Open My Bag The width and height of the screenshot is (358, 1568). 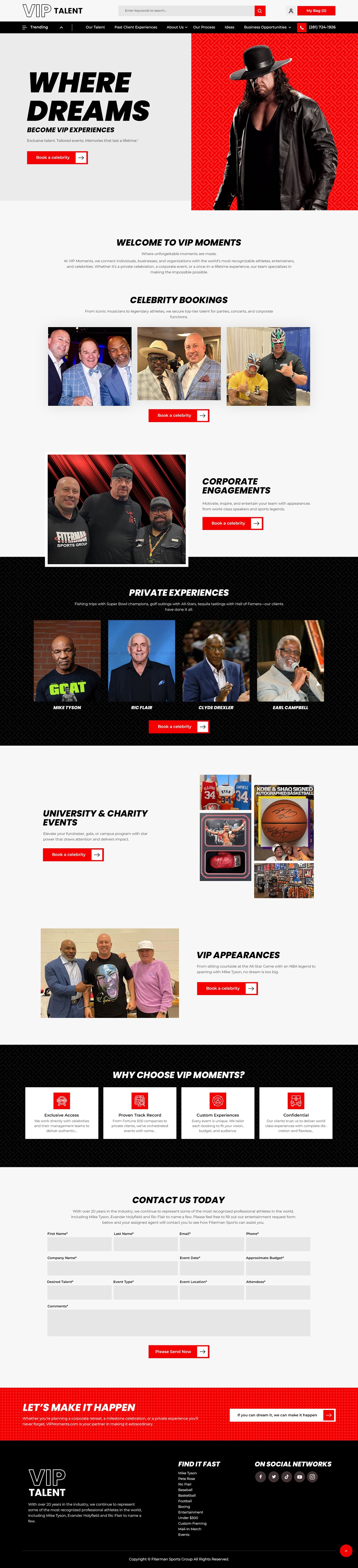point(316,10)
